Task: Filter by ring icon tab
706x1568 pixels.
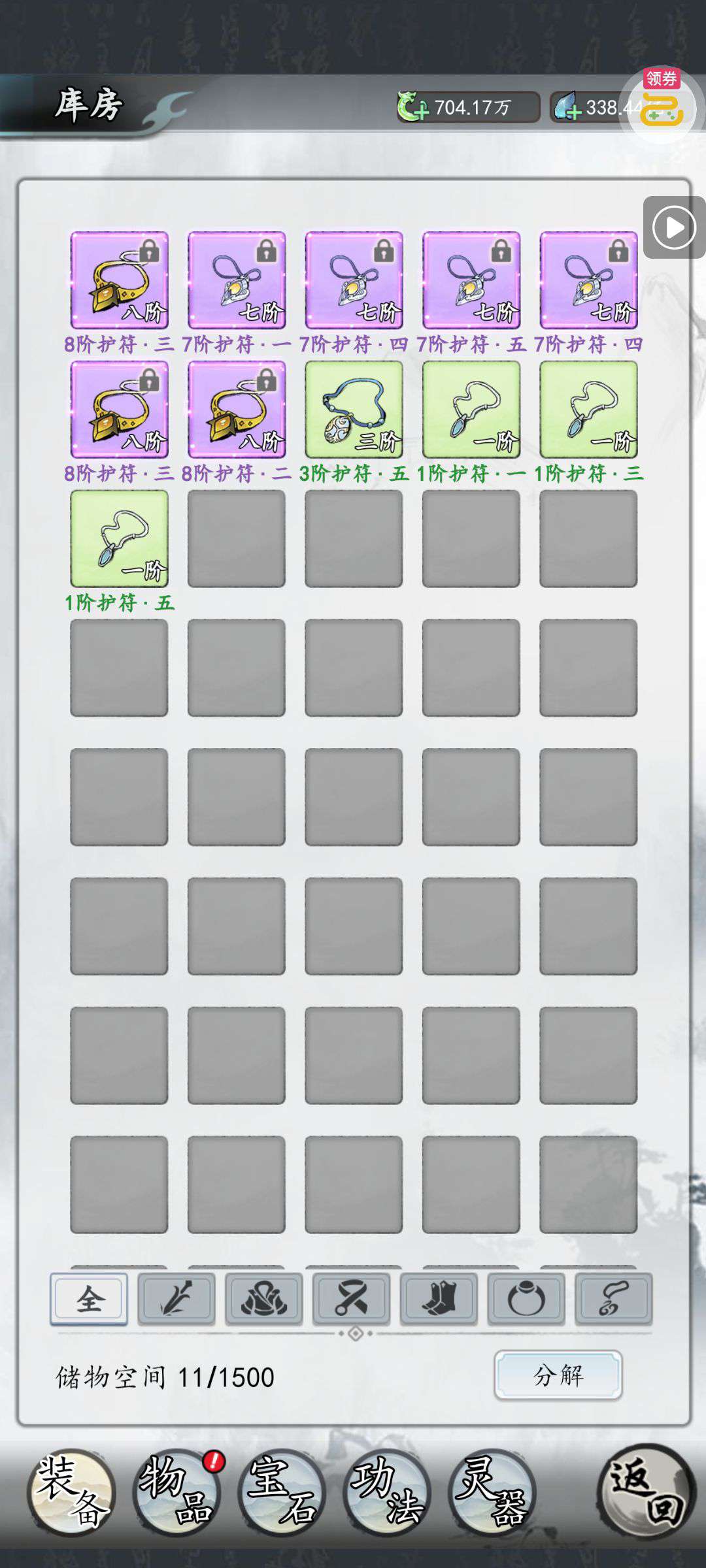Action: click(526, 1299)
